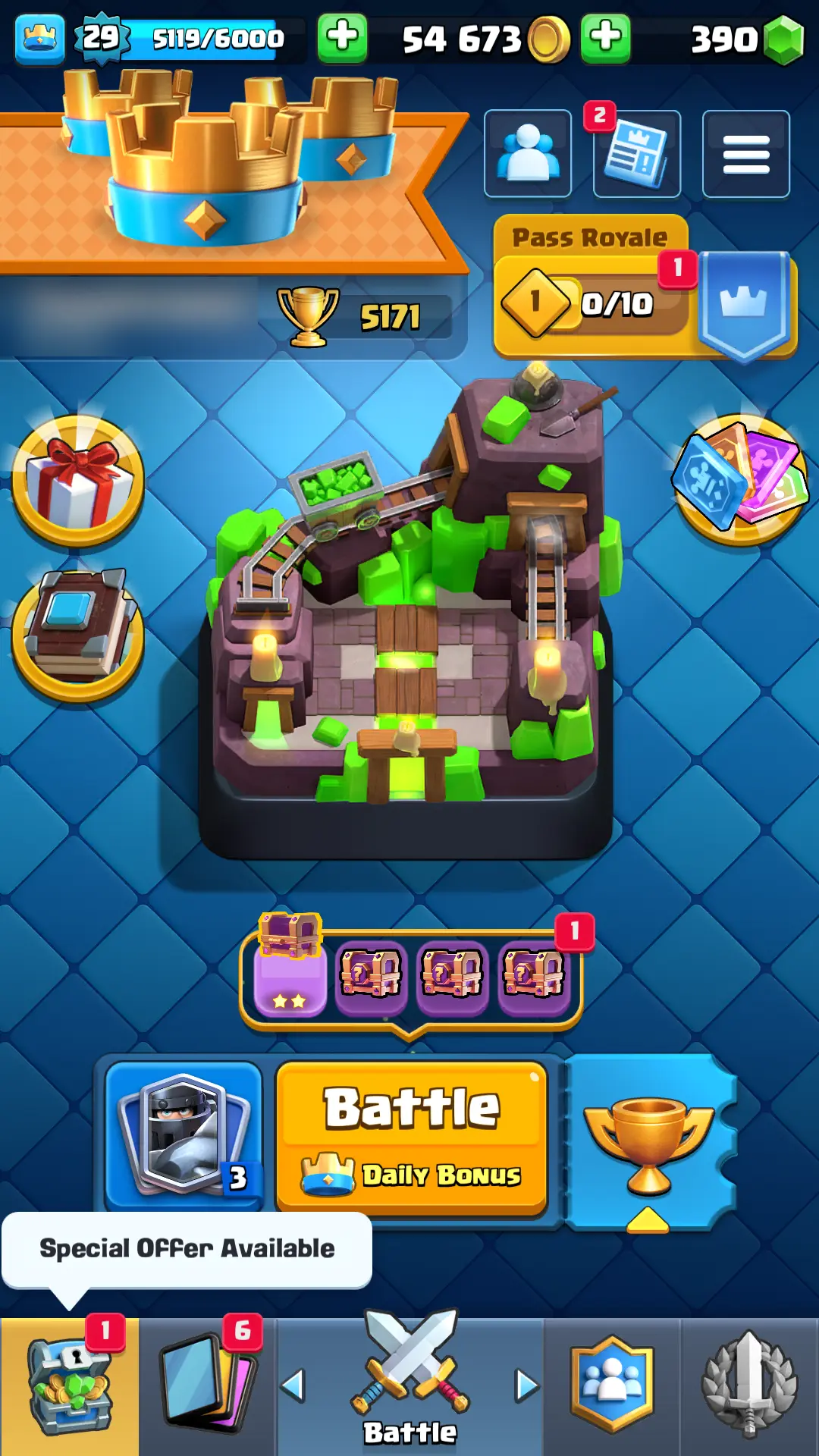The height and width of the screenshot is (1456, 819).
Task: Tap the Special Offer Available bubble
Action: click(x=187, y=1249)
